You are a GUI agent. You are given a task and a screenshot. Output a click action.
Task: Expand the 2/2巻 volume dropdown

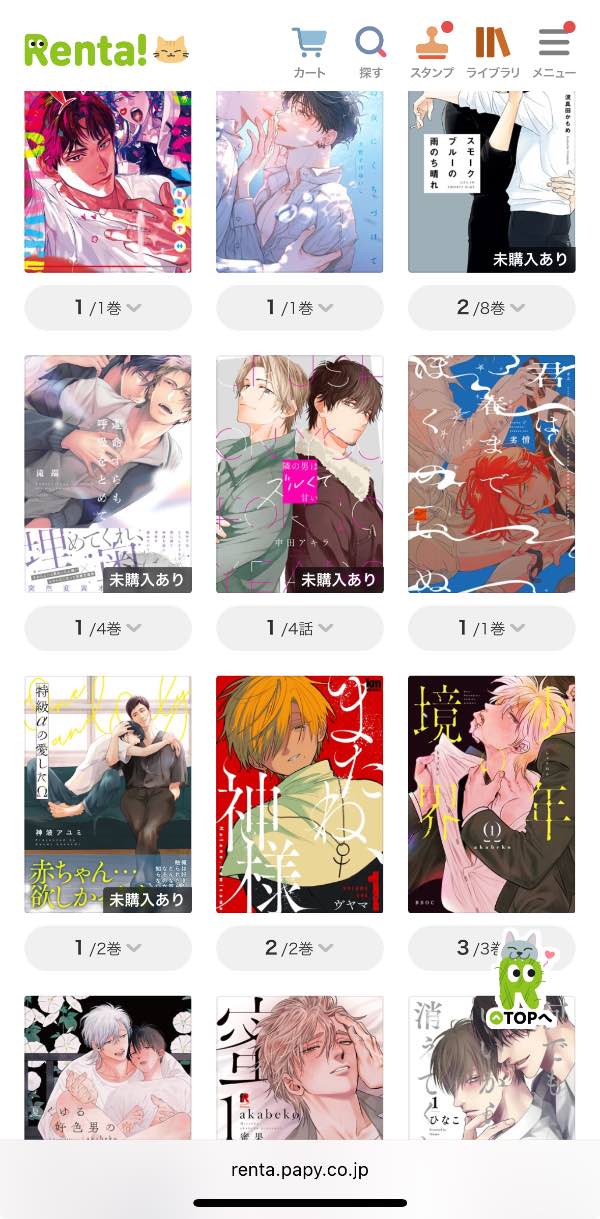(x=300, y=948)
